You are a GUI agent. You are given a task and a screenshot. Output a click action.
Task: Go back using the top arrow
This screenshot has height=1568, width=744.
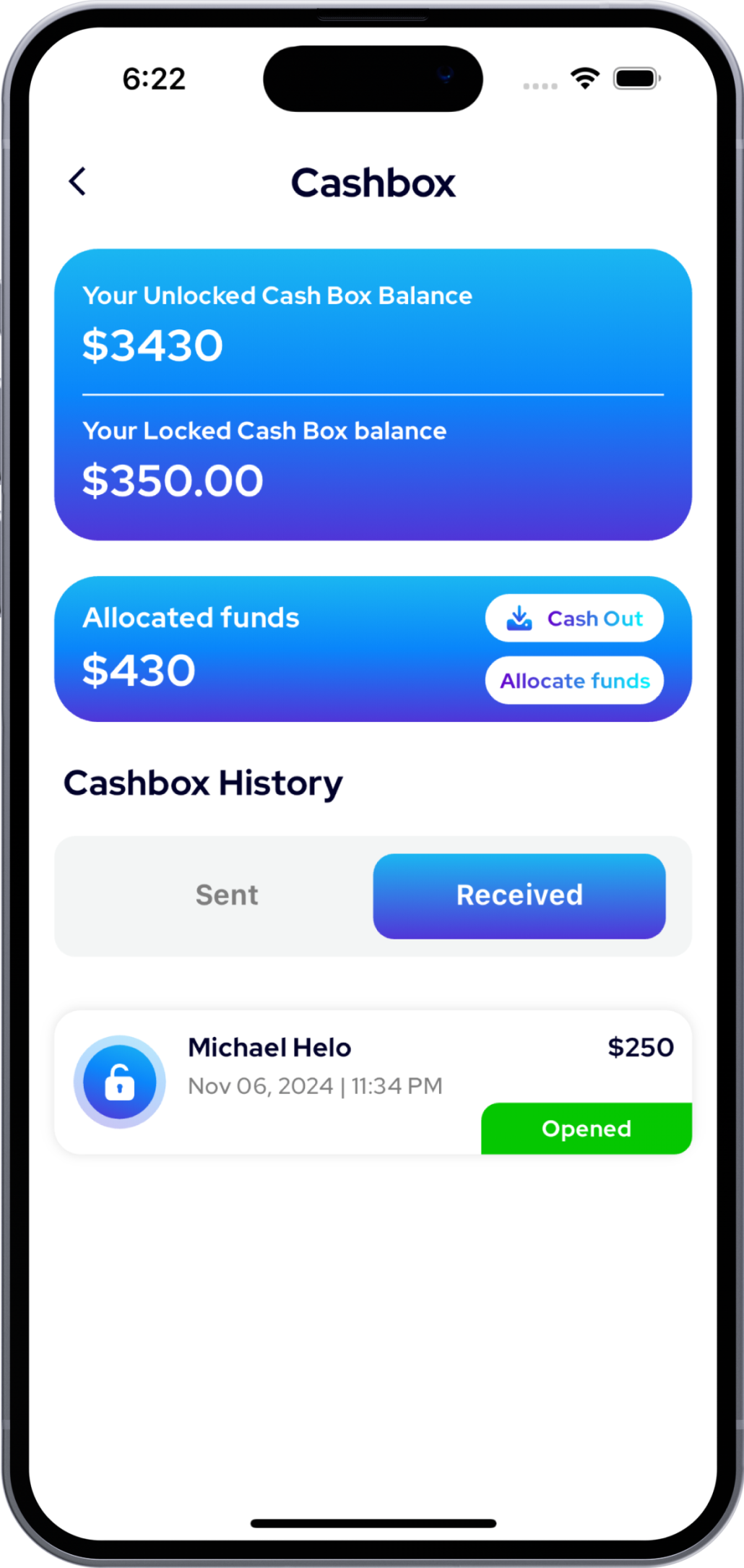click(x=77, y=181)
